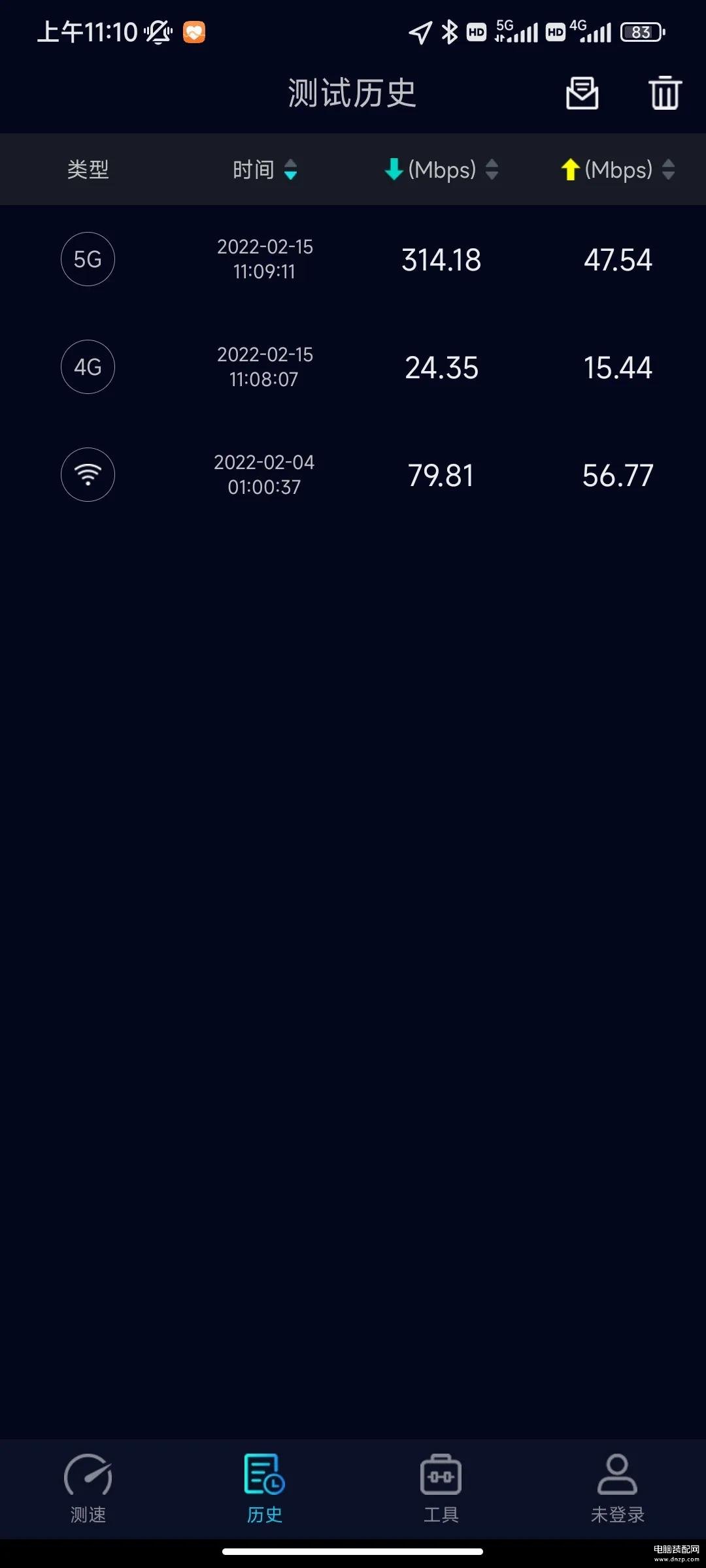Image resolution: width=706 pixels, height=1568 pixels.
Task: Open the 5G test result from 11:09:11
Action: tap(353, 259)
